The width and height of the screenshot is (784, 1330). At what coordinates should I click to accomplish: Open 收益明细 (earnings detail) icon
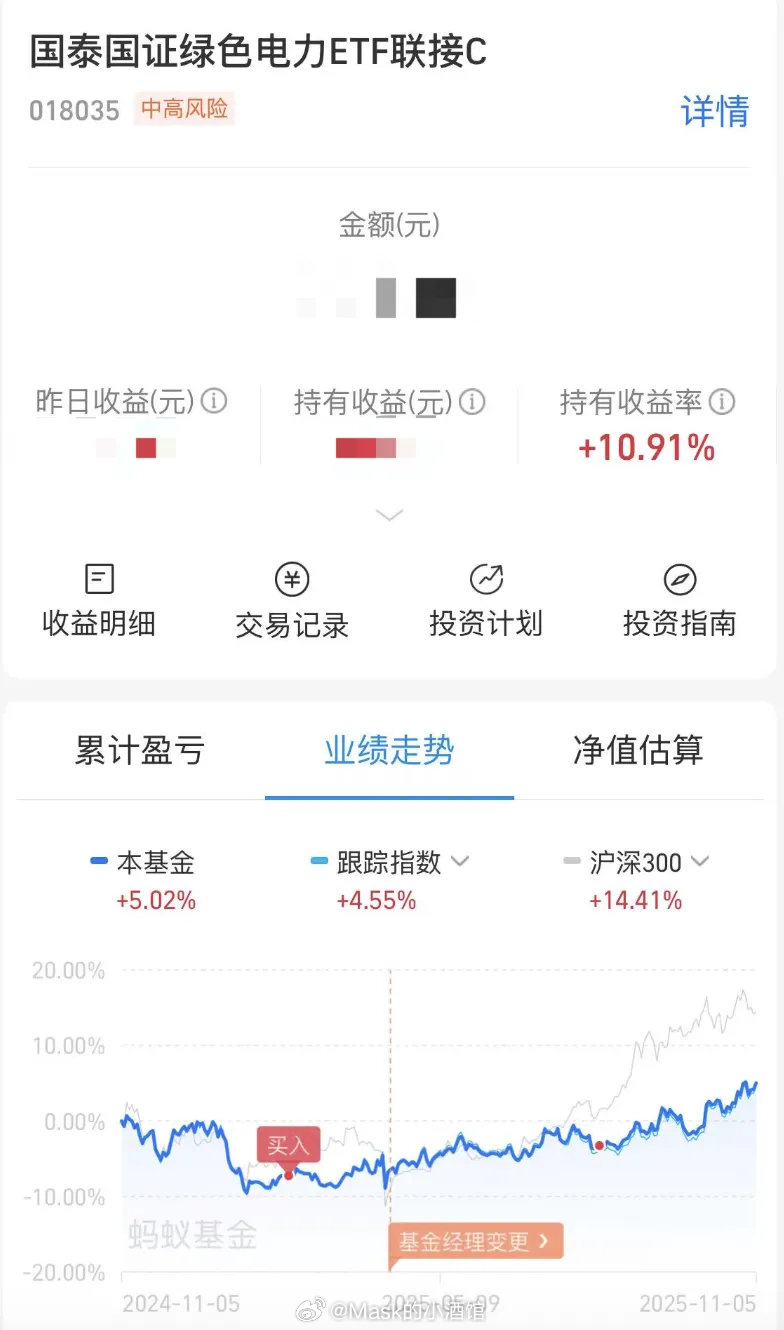[98, 598]
